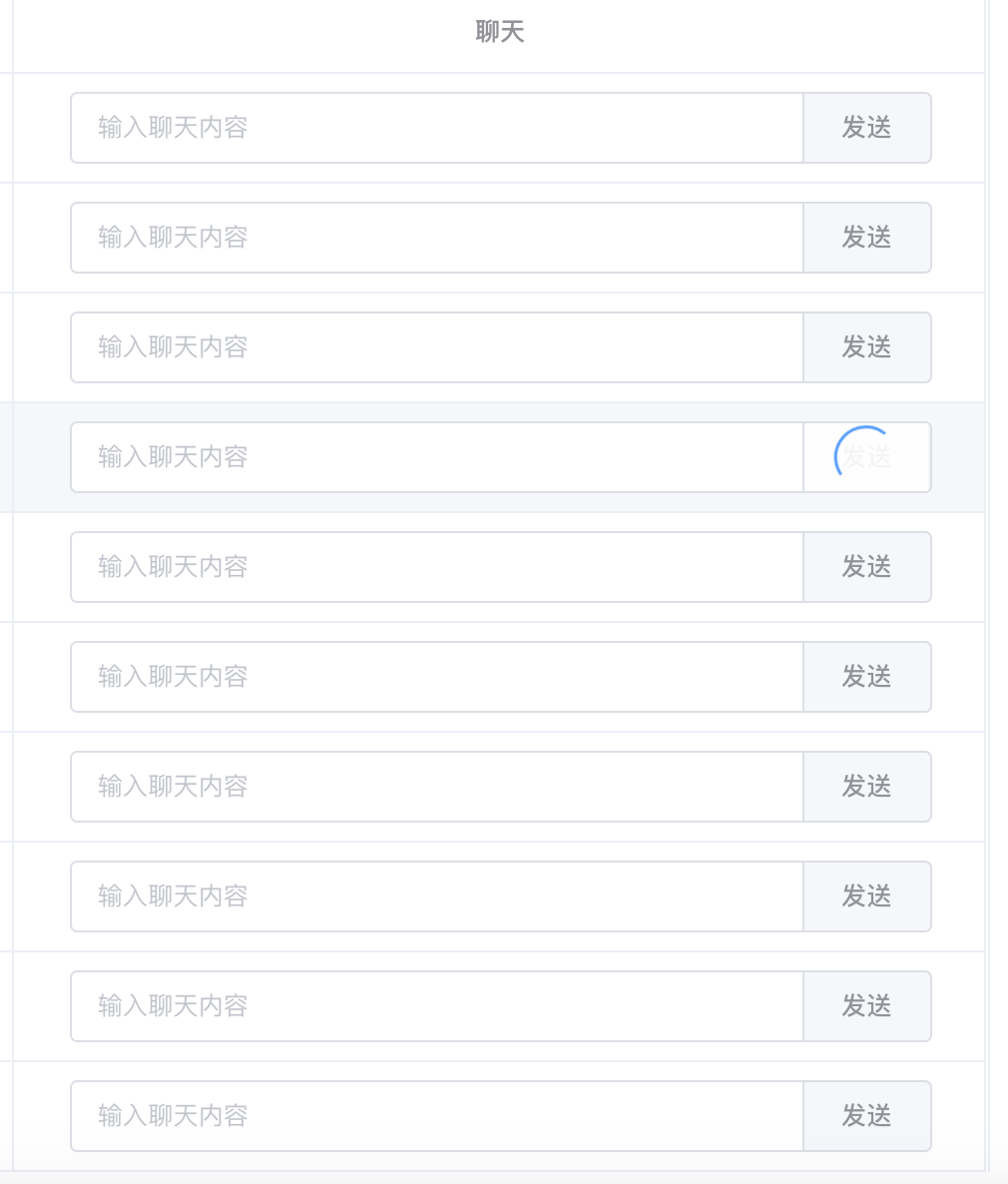The width and height of the screenshot is (1008, 1184).
Task: Click the input next to the loading button
Action: [437, 456]
